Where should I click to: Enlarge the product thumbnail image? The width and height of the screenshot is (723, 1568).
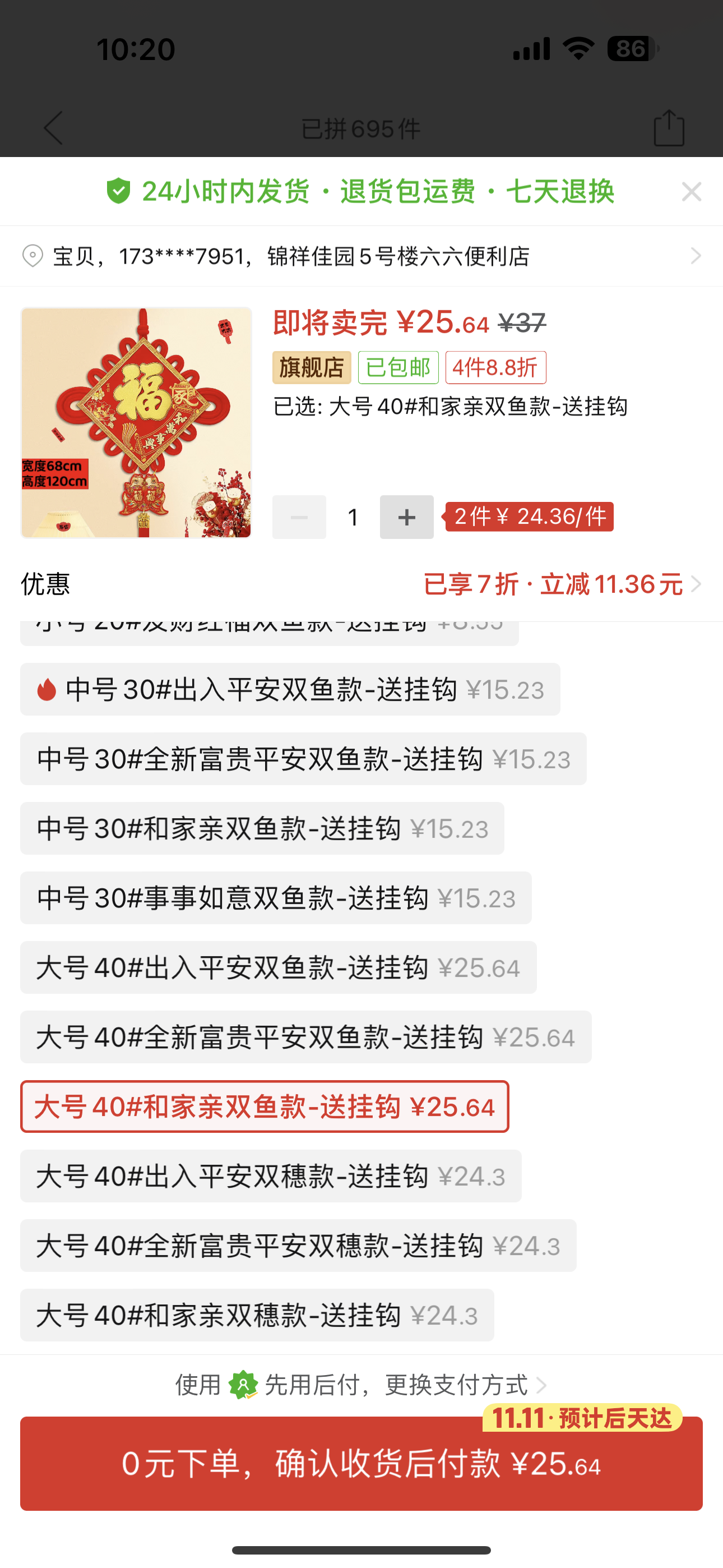[136, 422]
